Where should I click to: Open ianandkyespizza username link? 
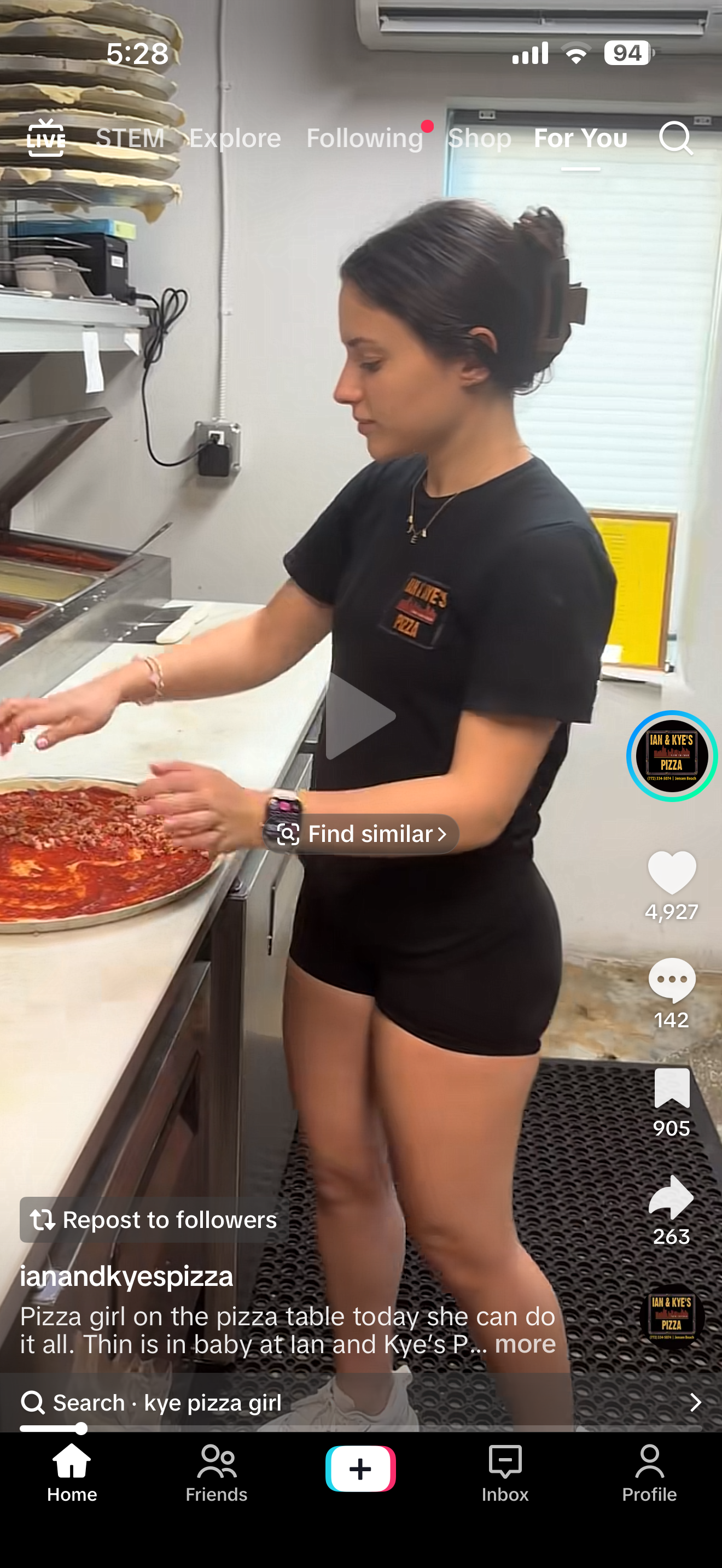[x=127, y=1276]
